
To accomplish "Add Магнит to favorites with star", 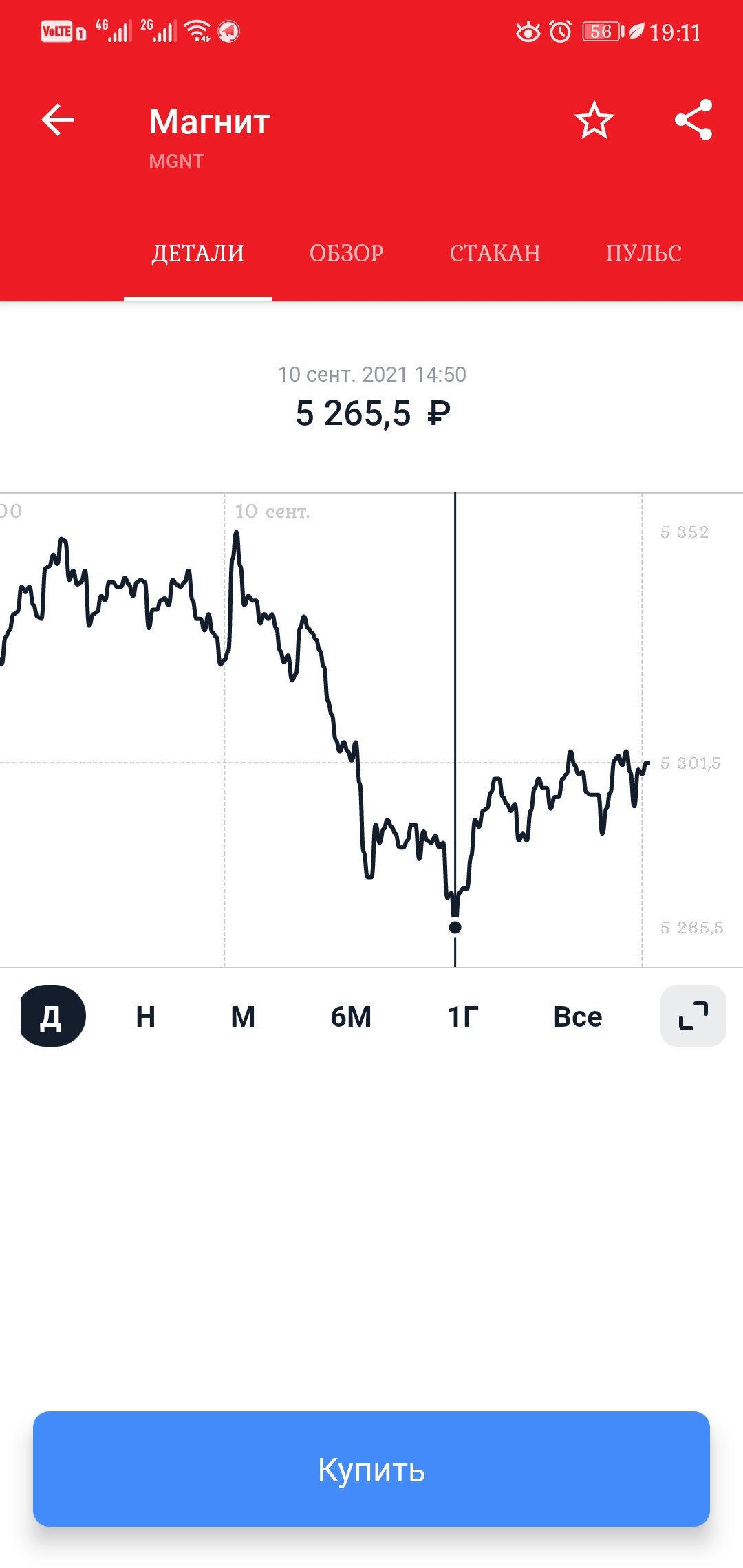I will (594, 120).
